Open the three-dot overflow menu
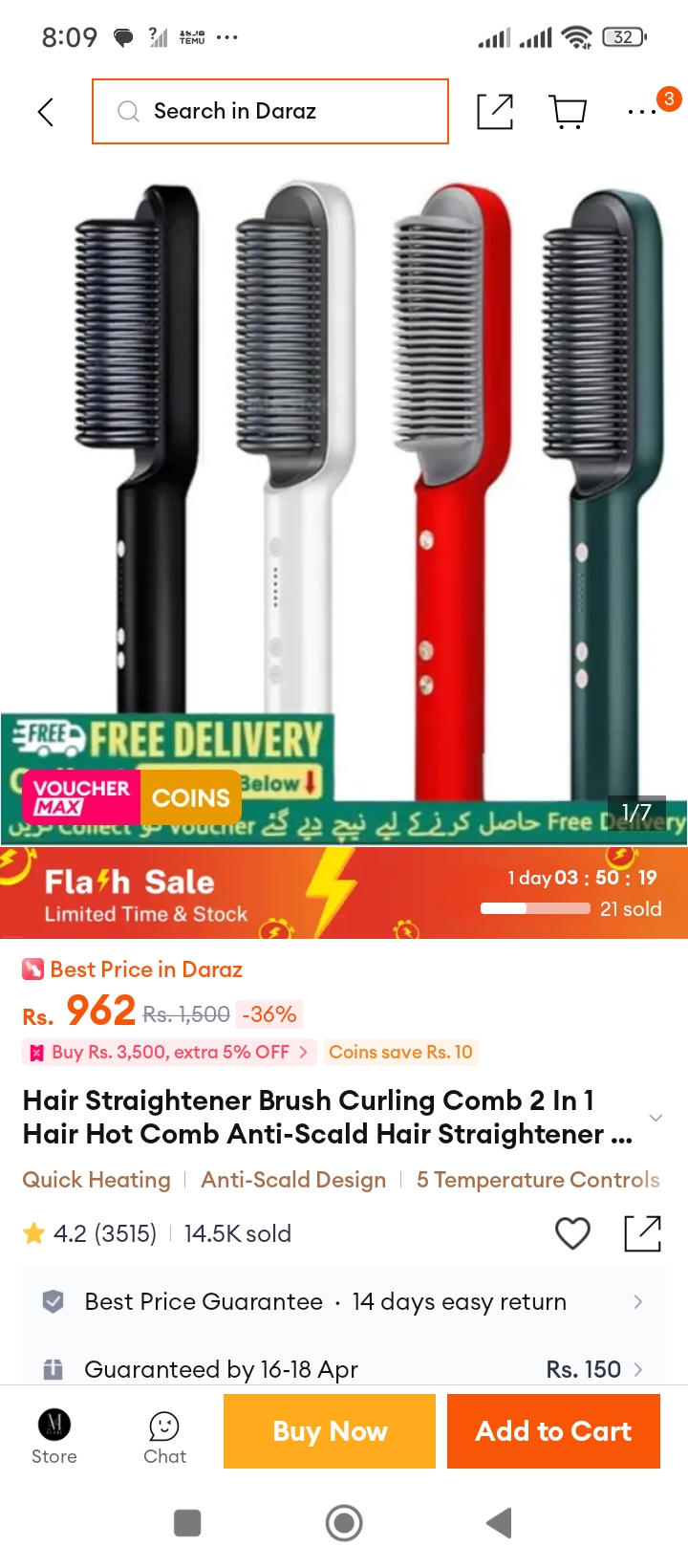Viewport: 688px width, 1568px height. pyautogui.click(x=642, y=112)
